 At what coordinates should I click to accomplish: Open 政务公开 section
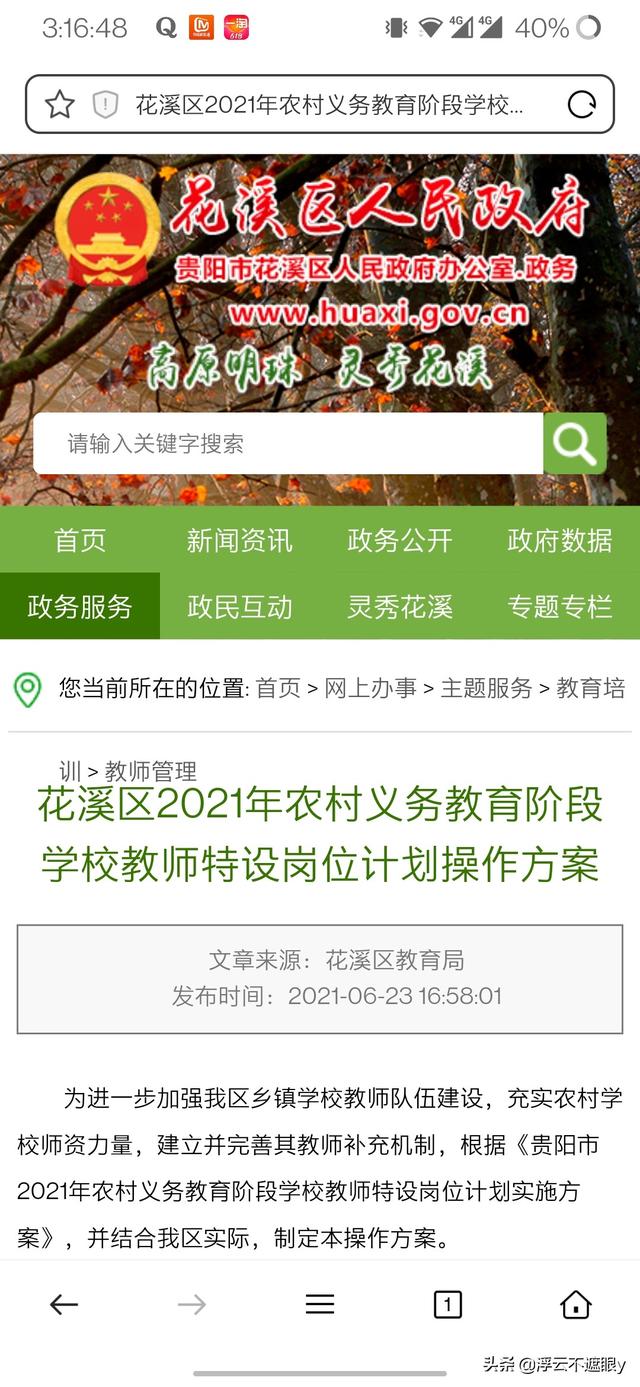[400, 540]
